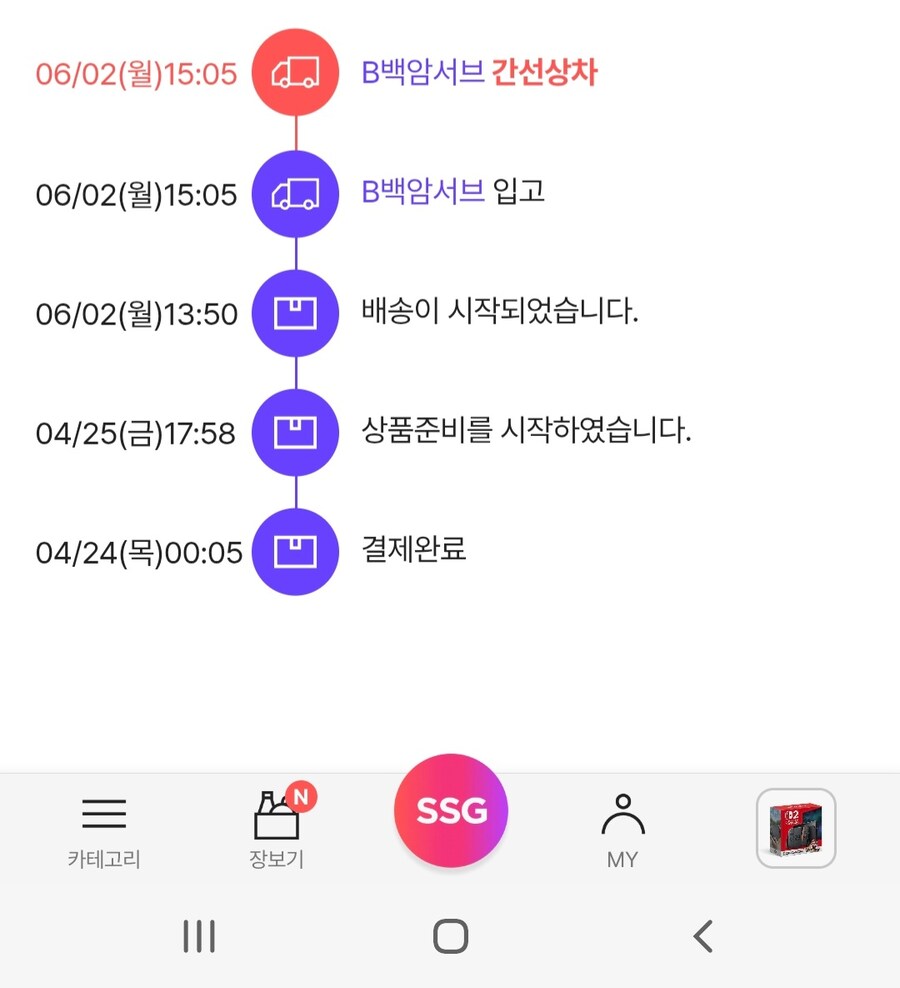Image resolution: width=900 pixels, height=988 pixels.
Task: Click the red truck icon for 간선상차
Action: [295, 73]
